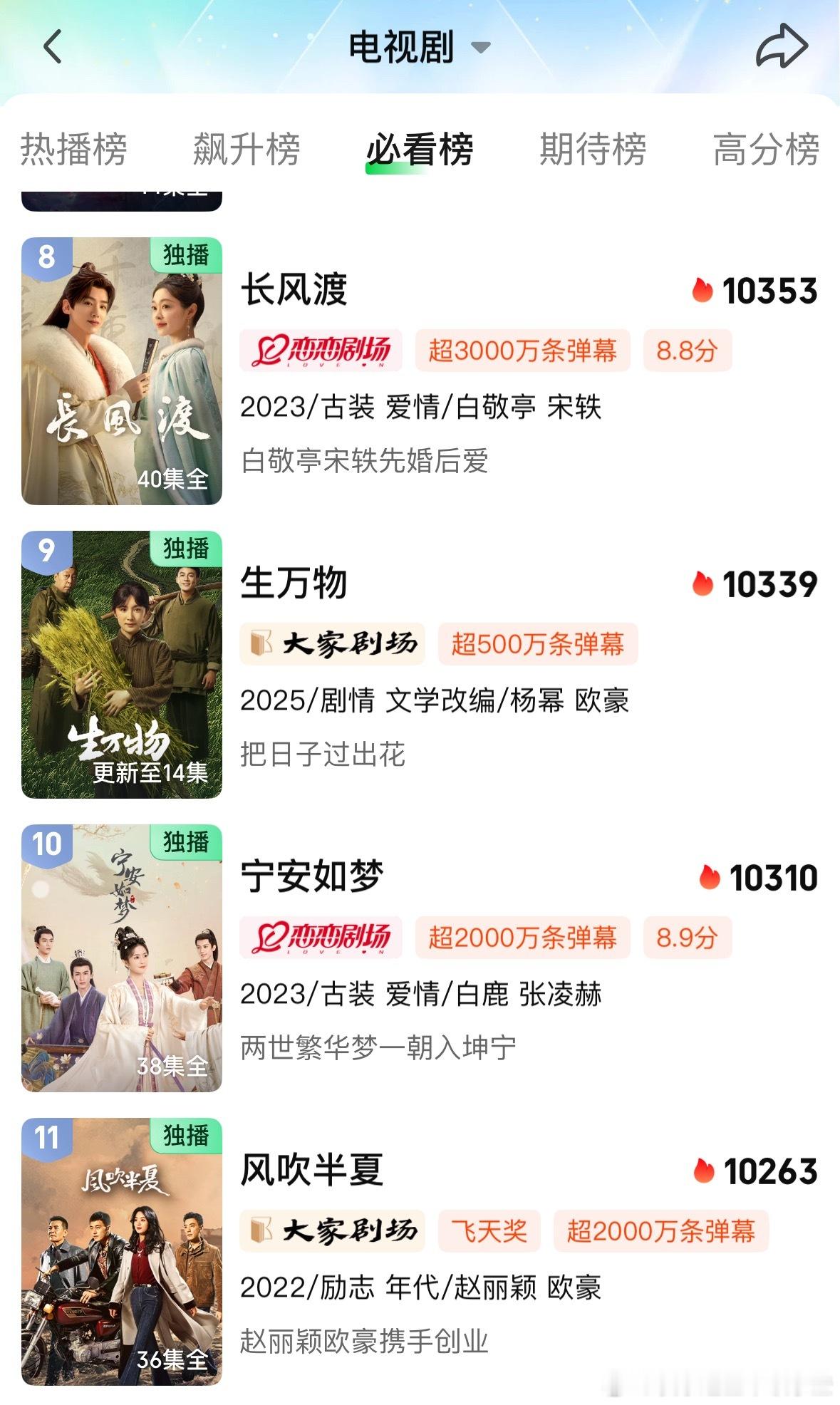Share this ranking list

pos(782,46)
